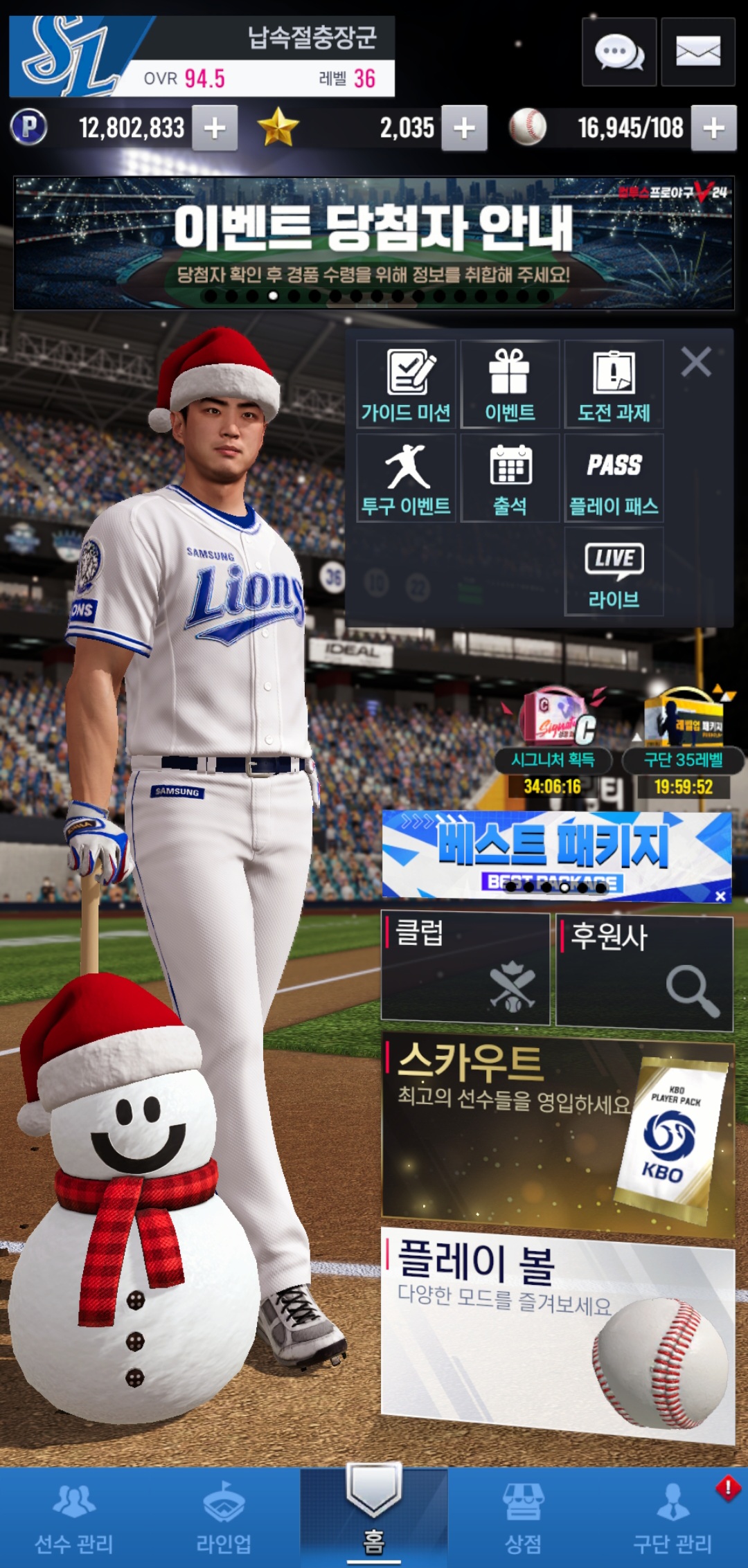This screenshot has height=1568, width=748.
Task: Add more baseballs with plus button
Action: pos(714,128)
